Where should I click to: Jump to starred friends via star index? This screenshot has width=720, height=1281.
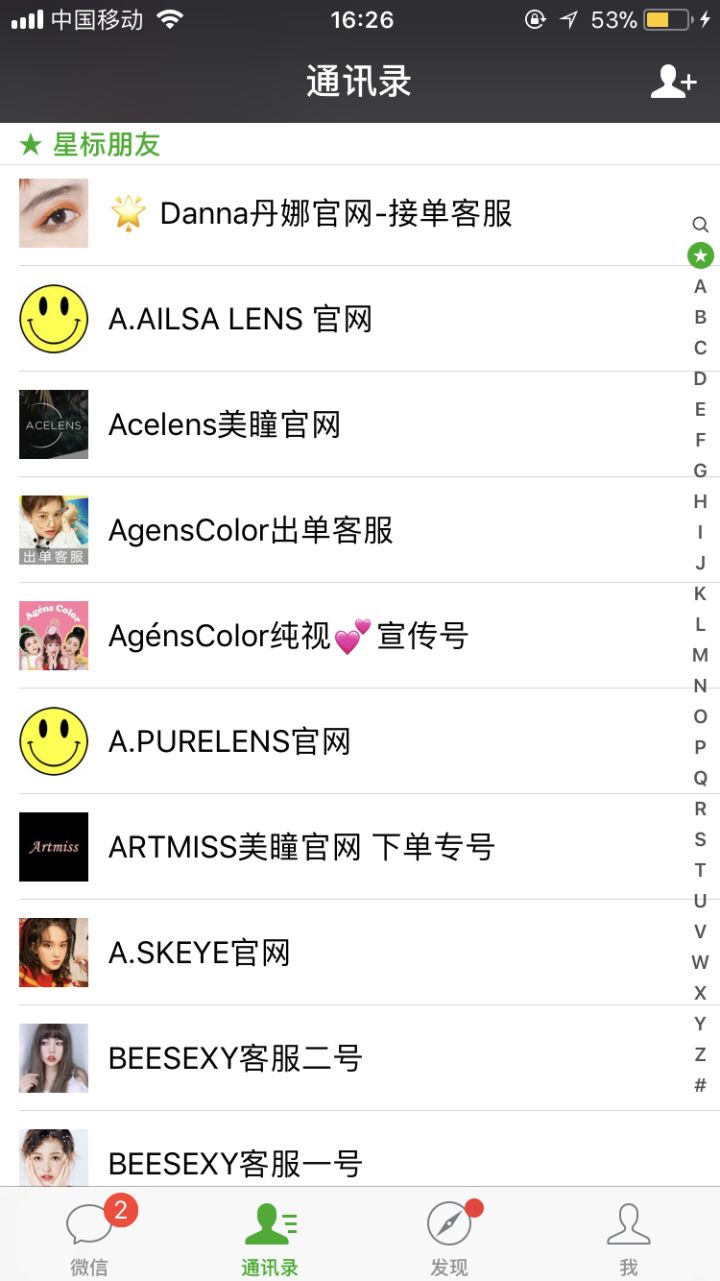[700, 256]
